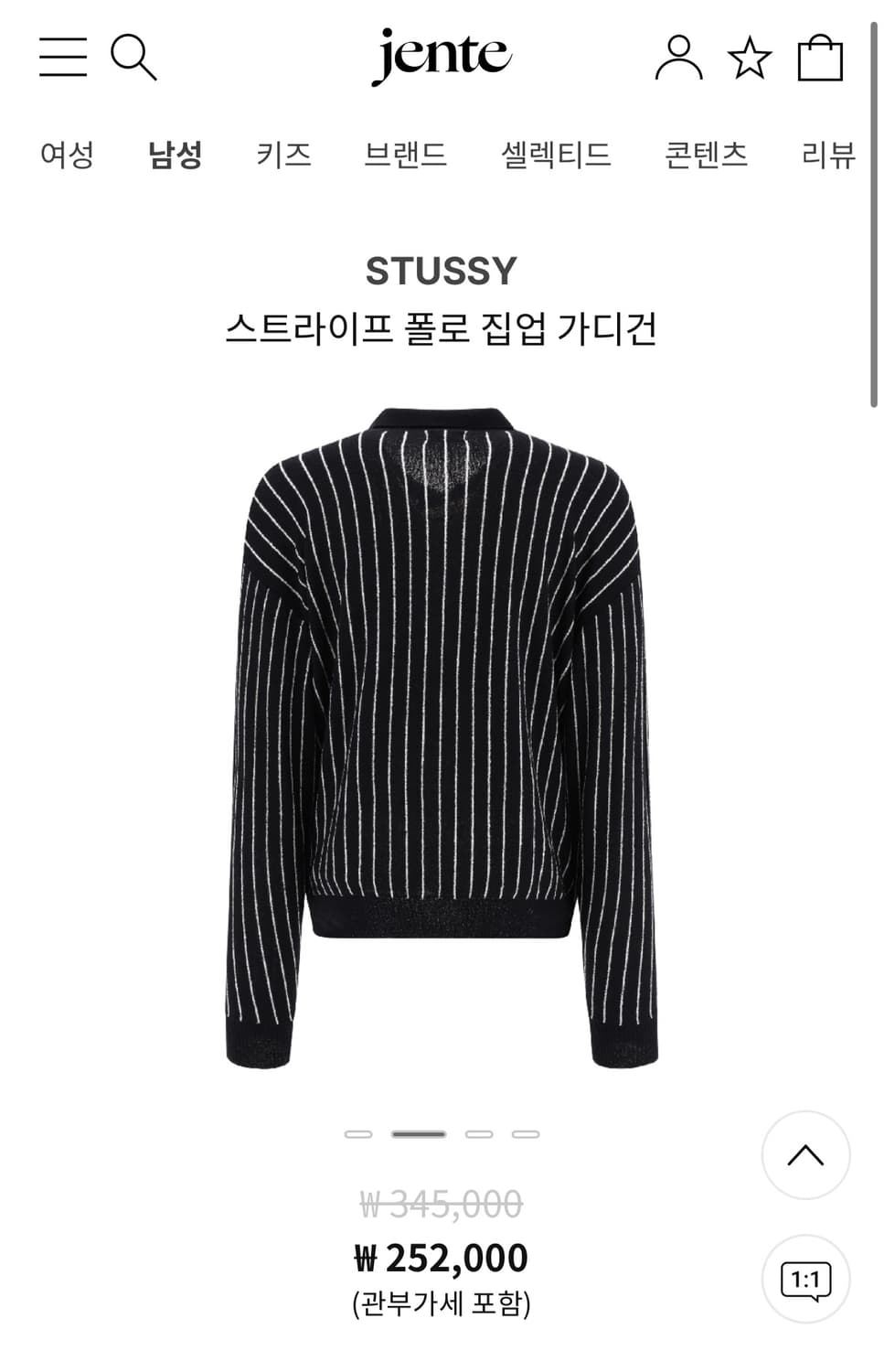Click the jente logo
Image resolution: width=884 pixels, height=1372 pixels.
pyautogui.click(x=442, y=57)
